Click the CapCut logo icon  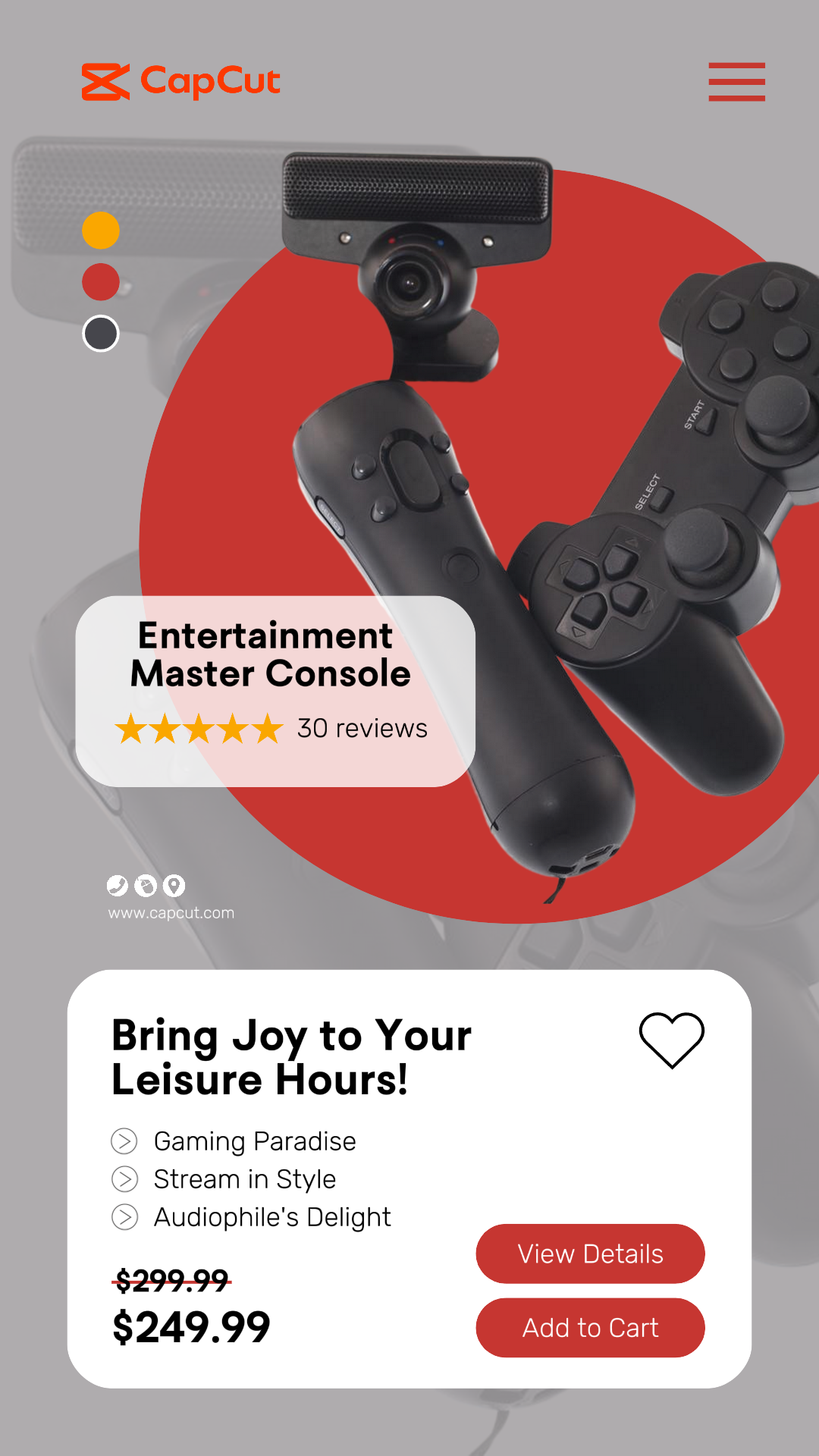click(105, 80)
